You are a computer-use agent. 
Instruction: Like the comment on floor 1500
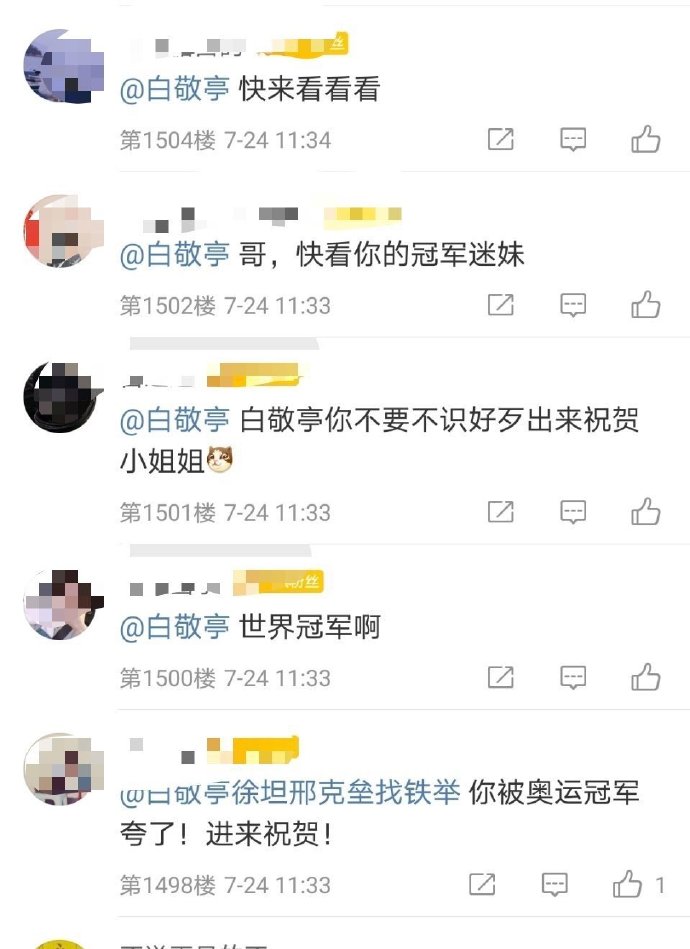(x=646, y=677)
